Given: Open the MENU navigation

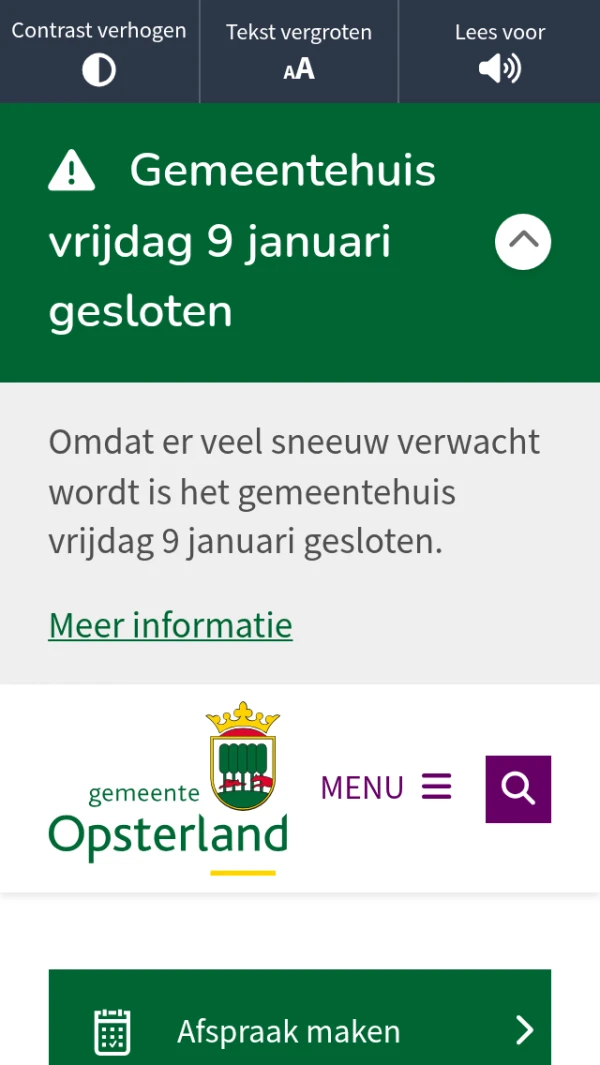Looking at the screenshot, I should coord(386,787).
